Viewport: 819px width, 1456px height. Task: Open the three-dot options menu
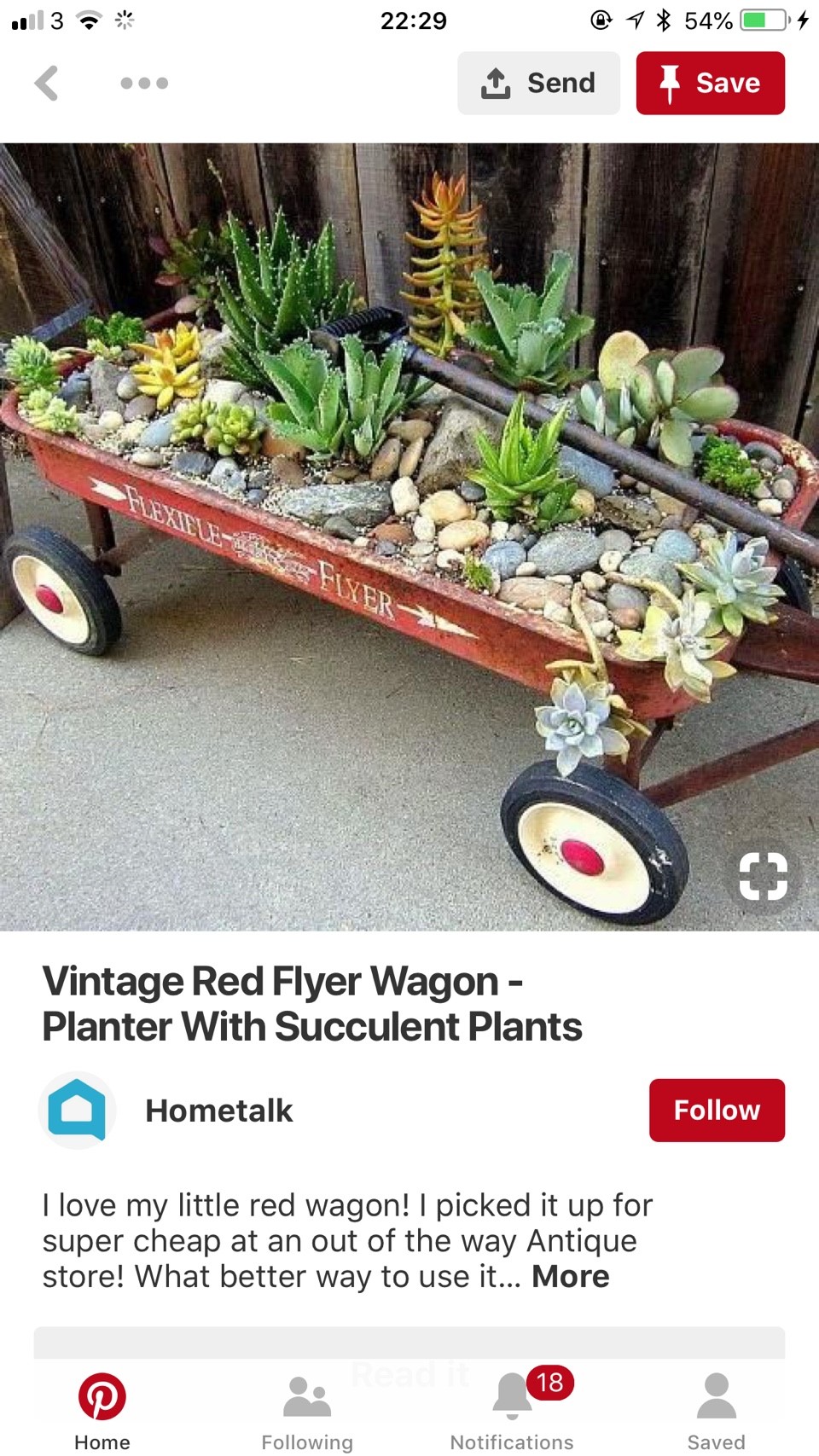(144, 84)
